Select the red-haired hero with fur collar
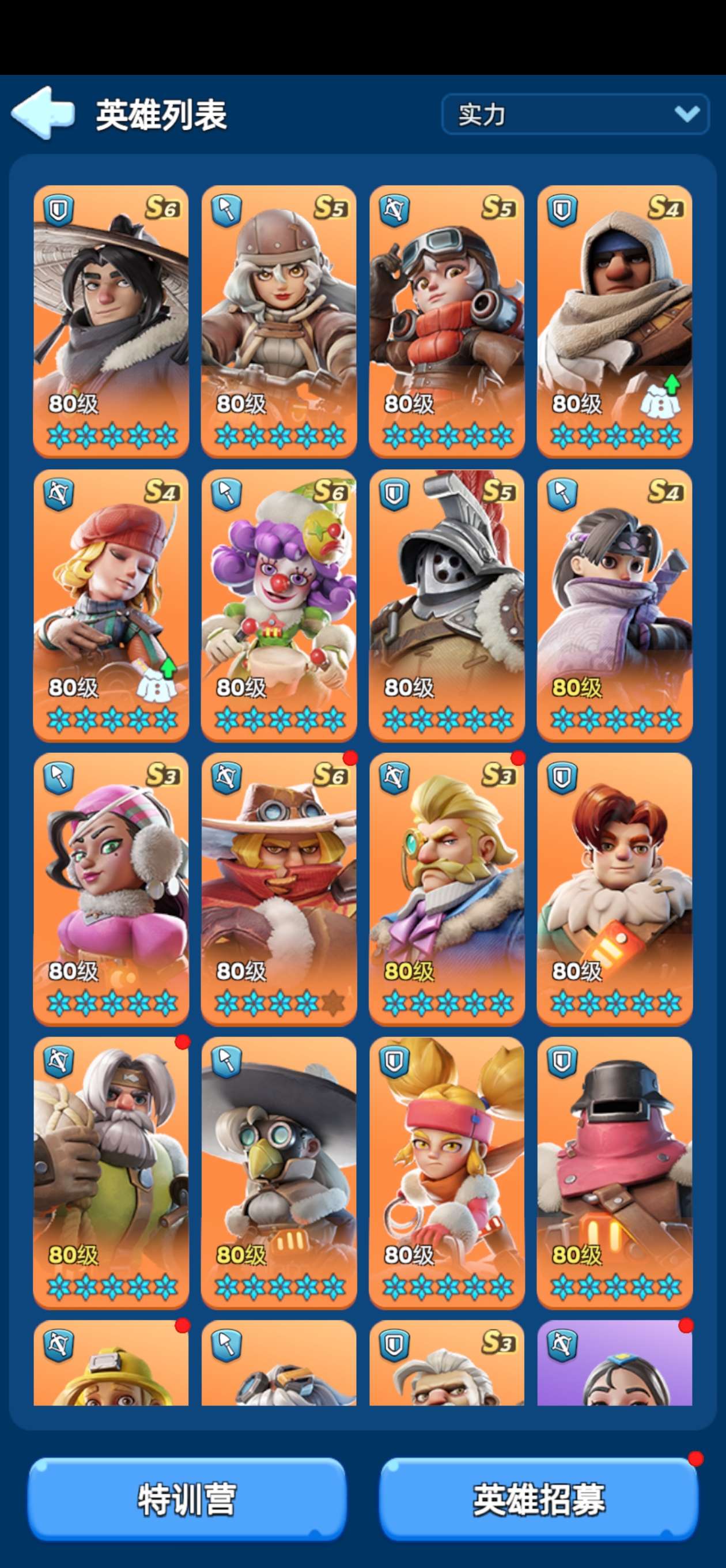This screenshot has height=1568, width=726. coord(615,889)
